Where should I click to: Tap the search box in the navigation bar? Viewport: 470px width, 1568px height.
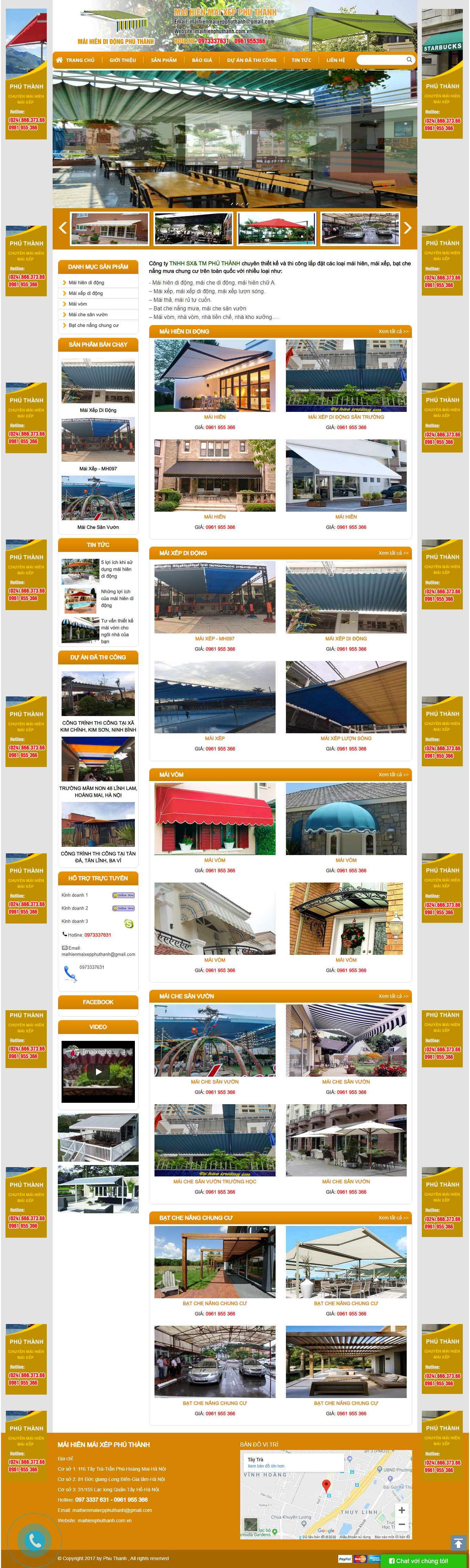381,60
